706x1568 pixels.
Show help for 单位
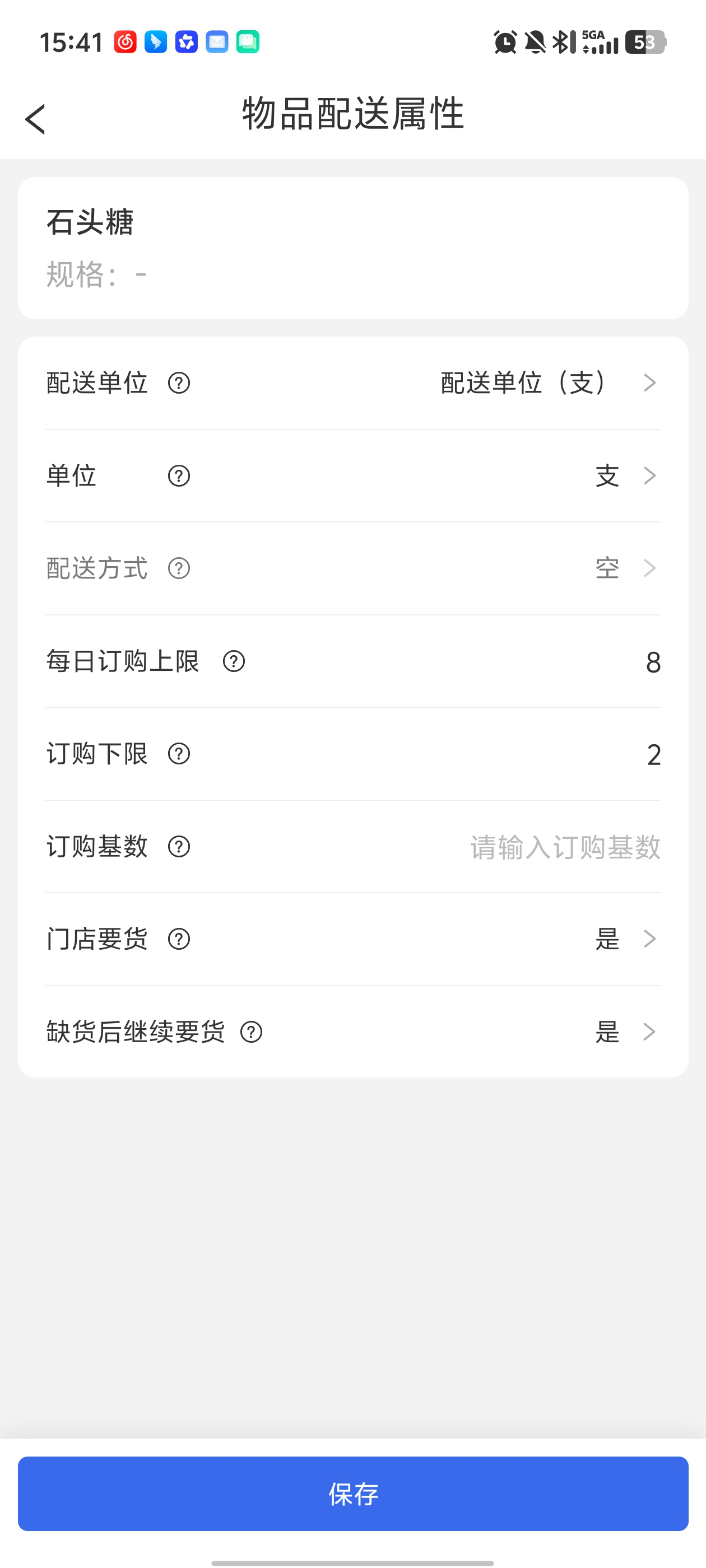click(x=179, y=475)
